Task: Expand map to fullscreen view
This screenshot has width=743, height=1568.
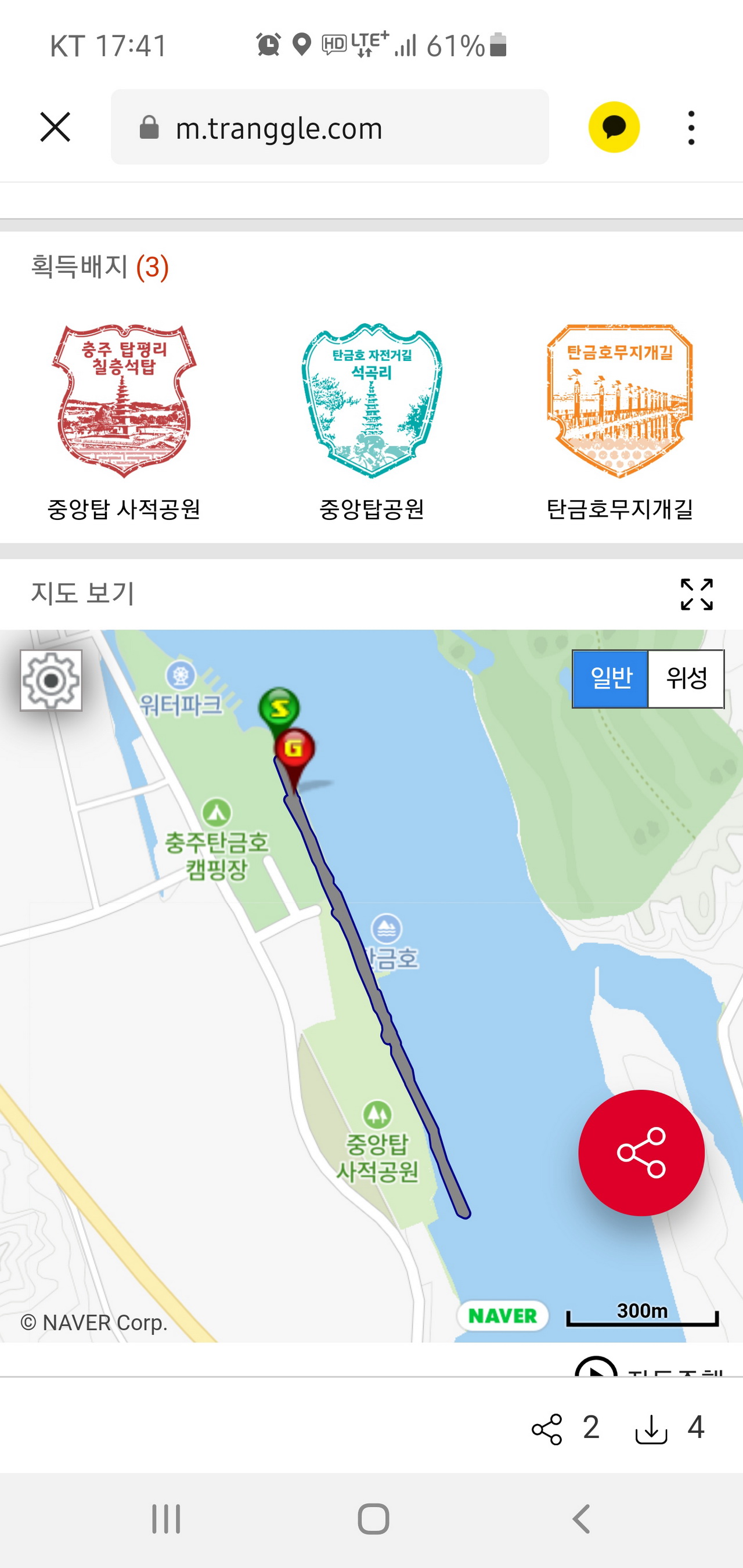Action: (696, 594)
